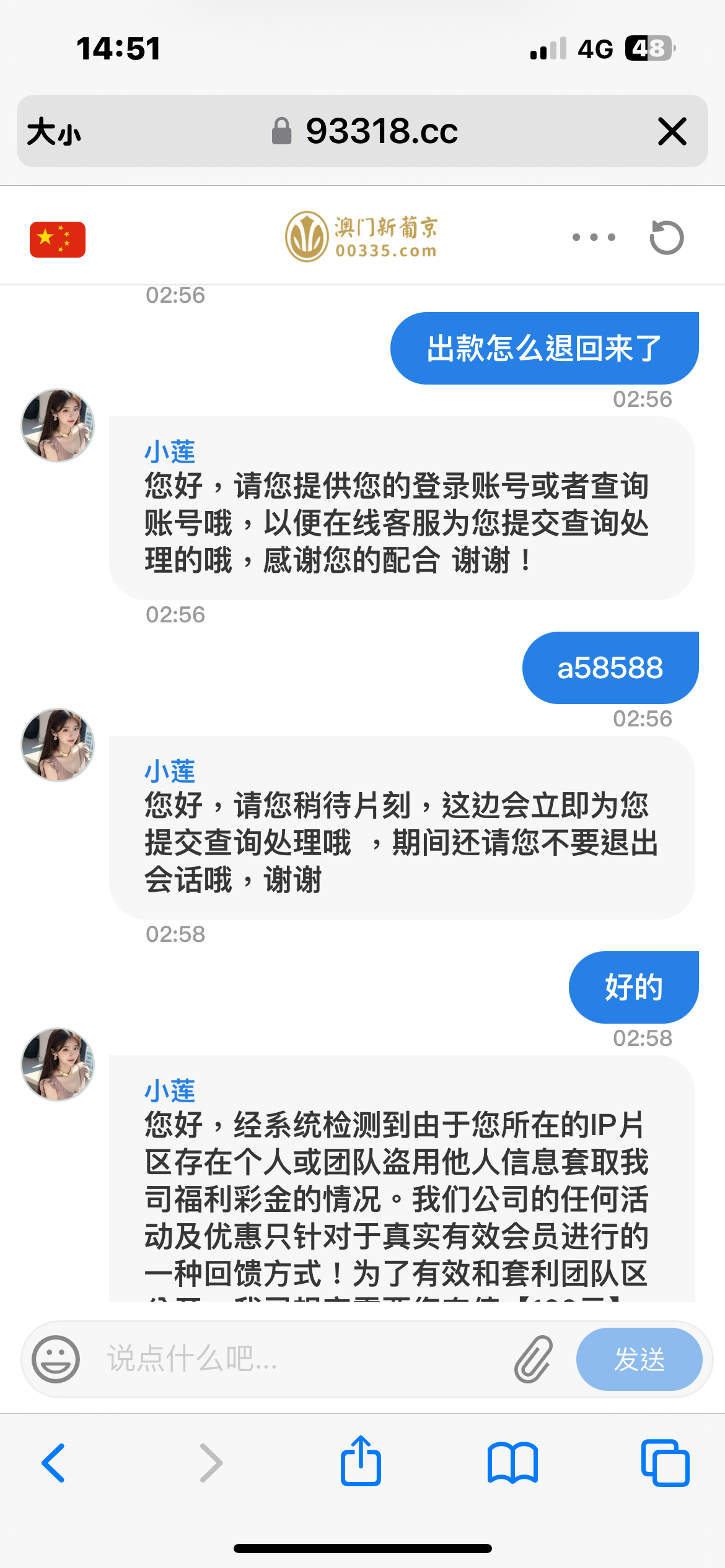Open the China flag language selector
Image resolution: width=725 pixels, height=1568 pixels.
58,239
